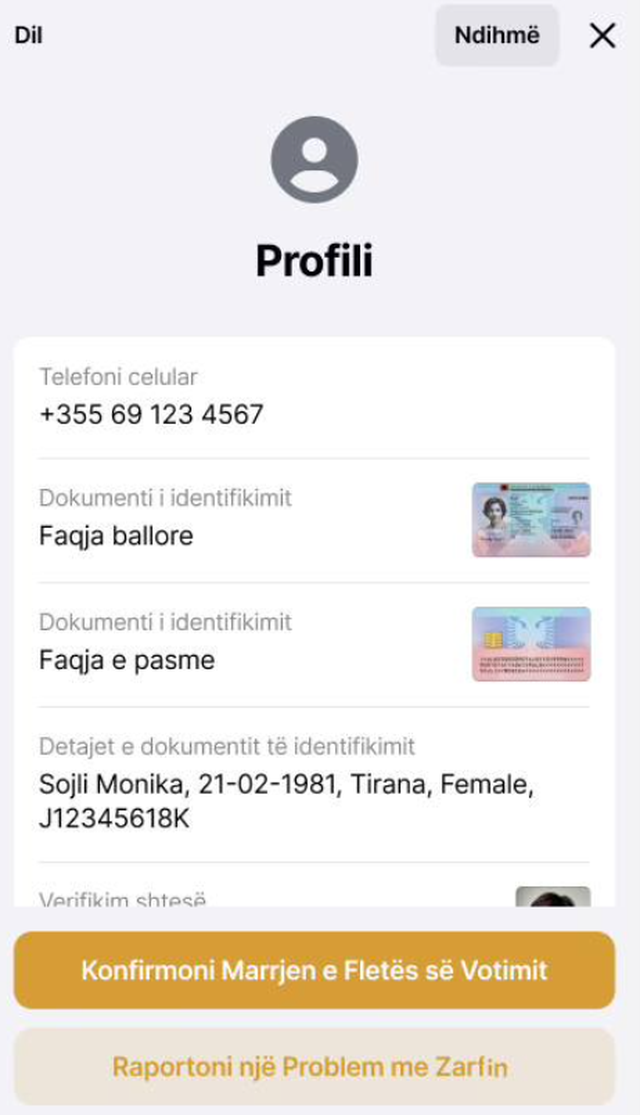The image size is (640, 1115).
Task: View the Faqja e pasme ID document image
Action: (x=531, y=644)
